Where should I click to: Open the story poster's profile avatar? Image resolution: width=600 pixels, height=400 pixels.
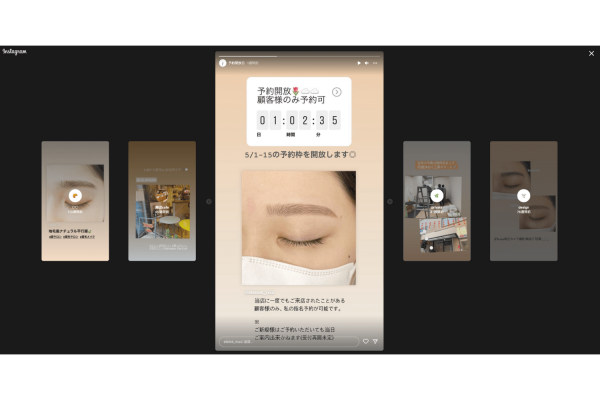point(223,63)
